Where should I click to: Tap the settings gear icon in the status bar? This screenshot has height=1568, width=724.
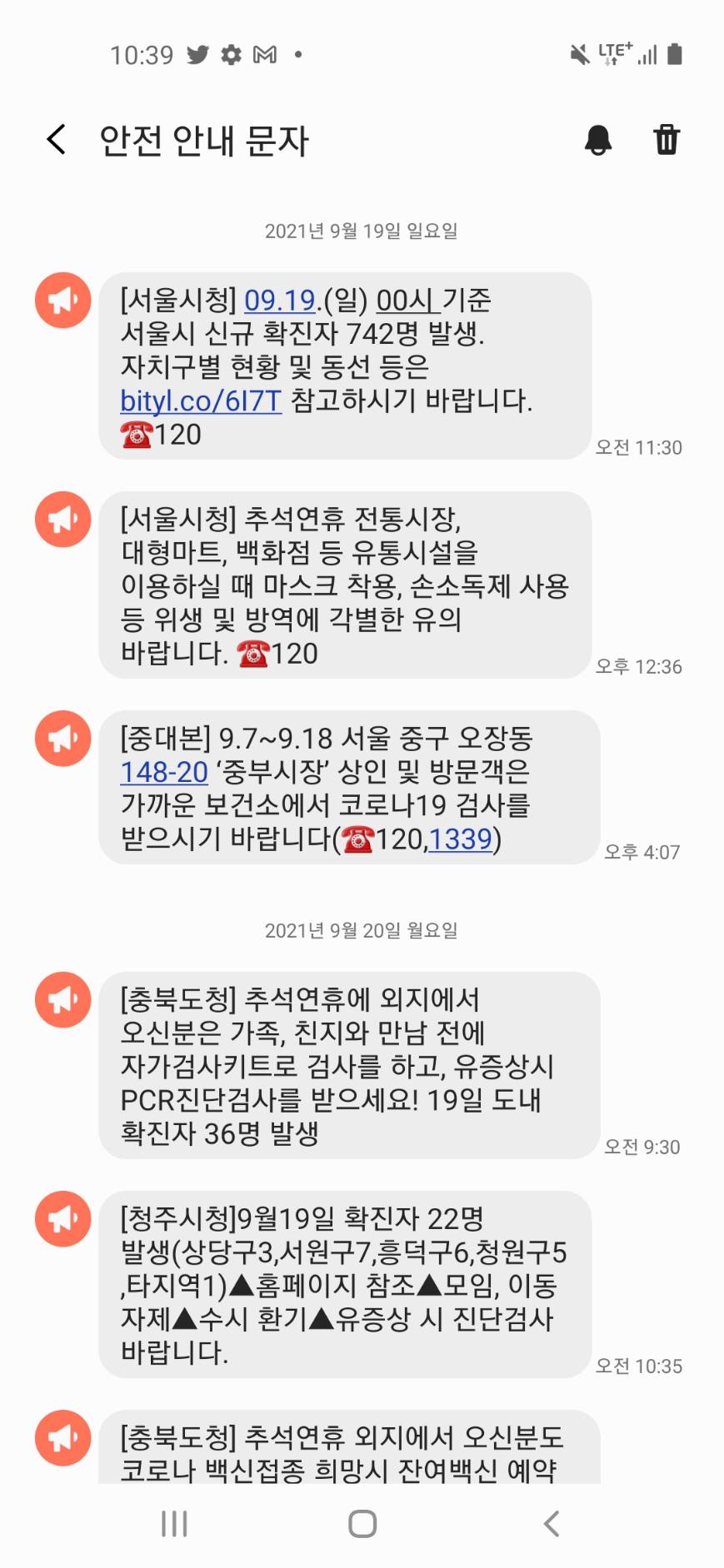tap(231, 54)
